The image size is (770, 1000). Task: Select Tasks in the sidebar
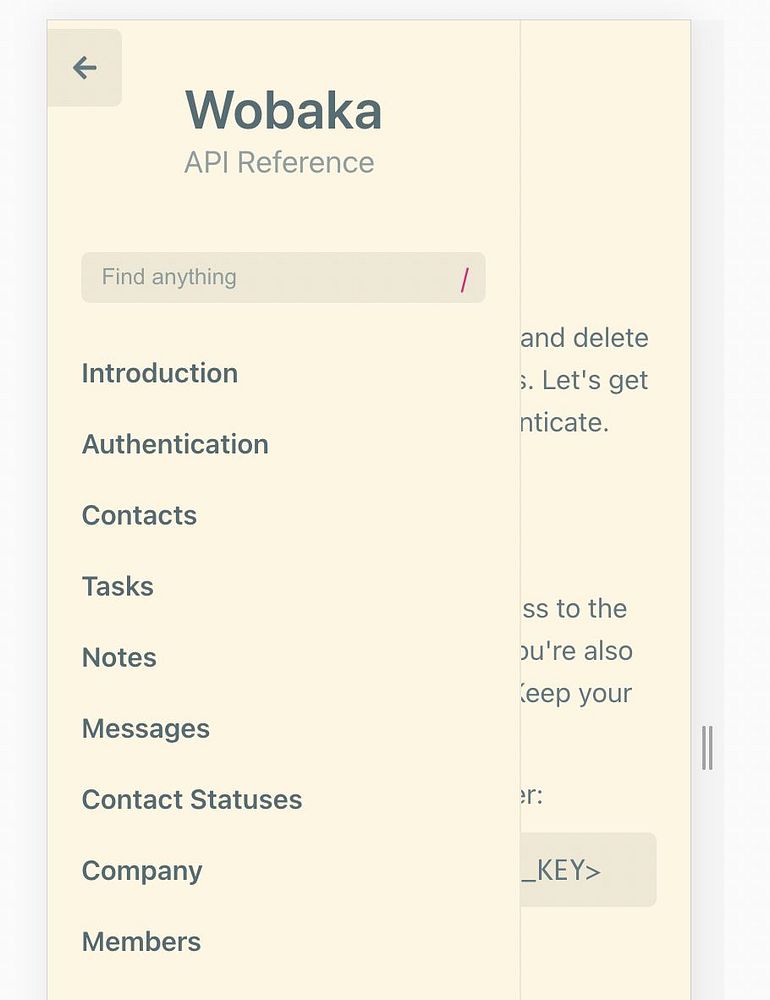(118, 586)
